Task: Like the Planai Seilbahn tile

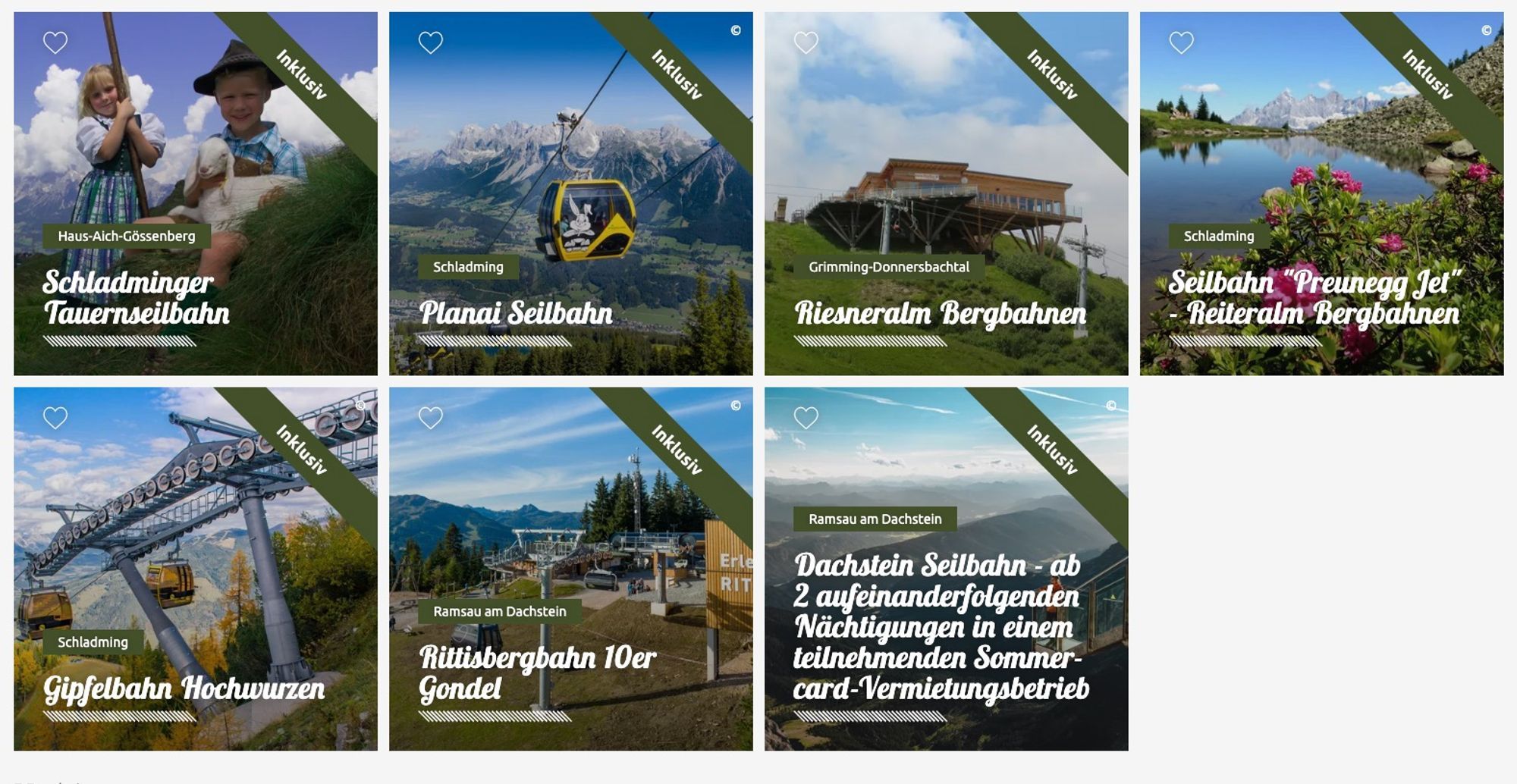Action: (431, 42)
